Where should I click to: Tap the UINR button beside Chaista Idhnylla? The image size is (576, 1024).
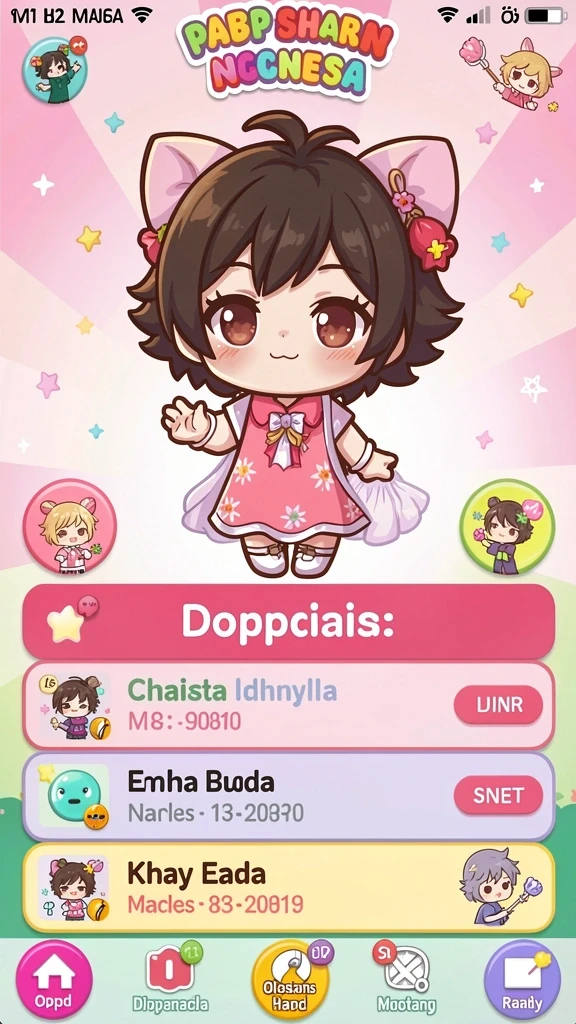pos(498,705)
